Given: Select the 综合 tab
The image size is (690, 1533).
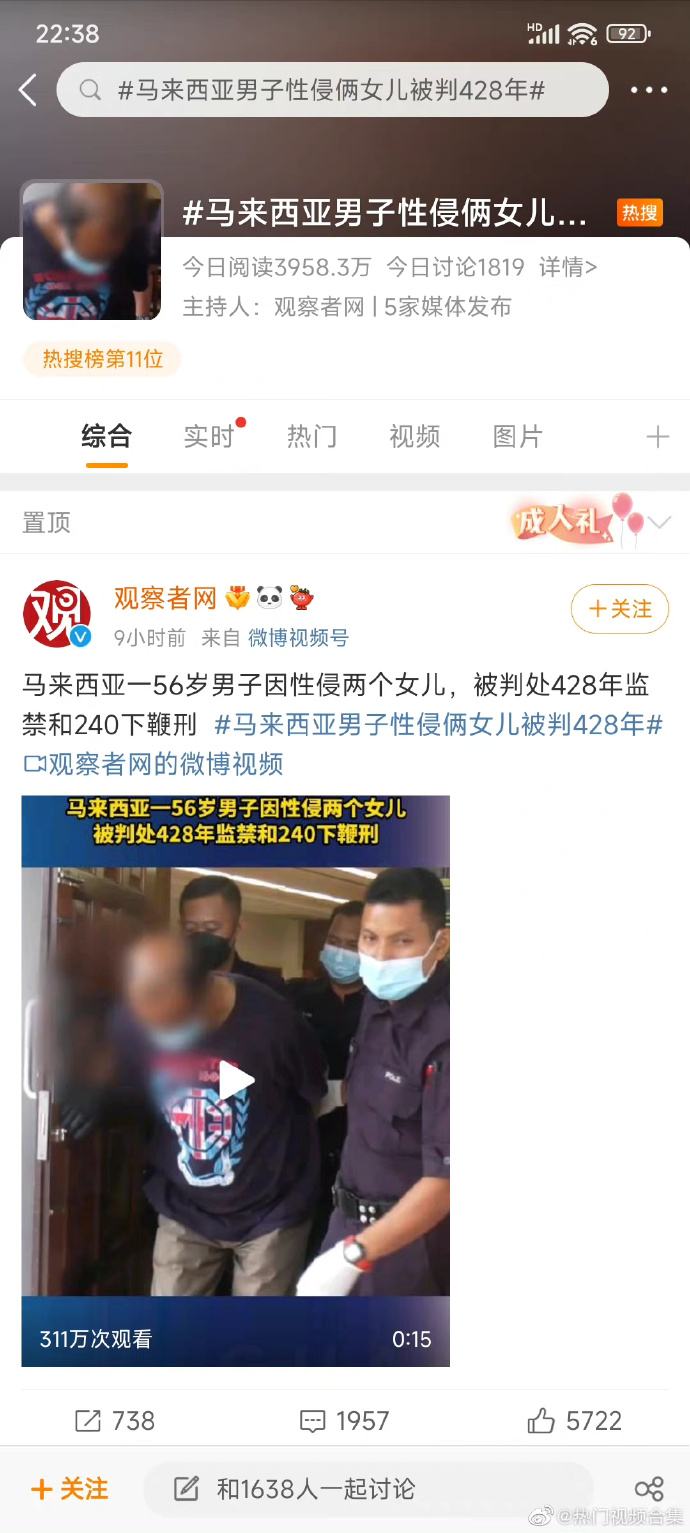Looking at the screenshot, I should (106, 436).
